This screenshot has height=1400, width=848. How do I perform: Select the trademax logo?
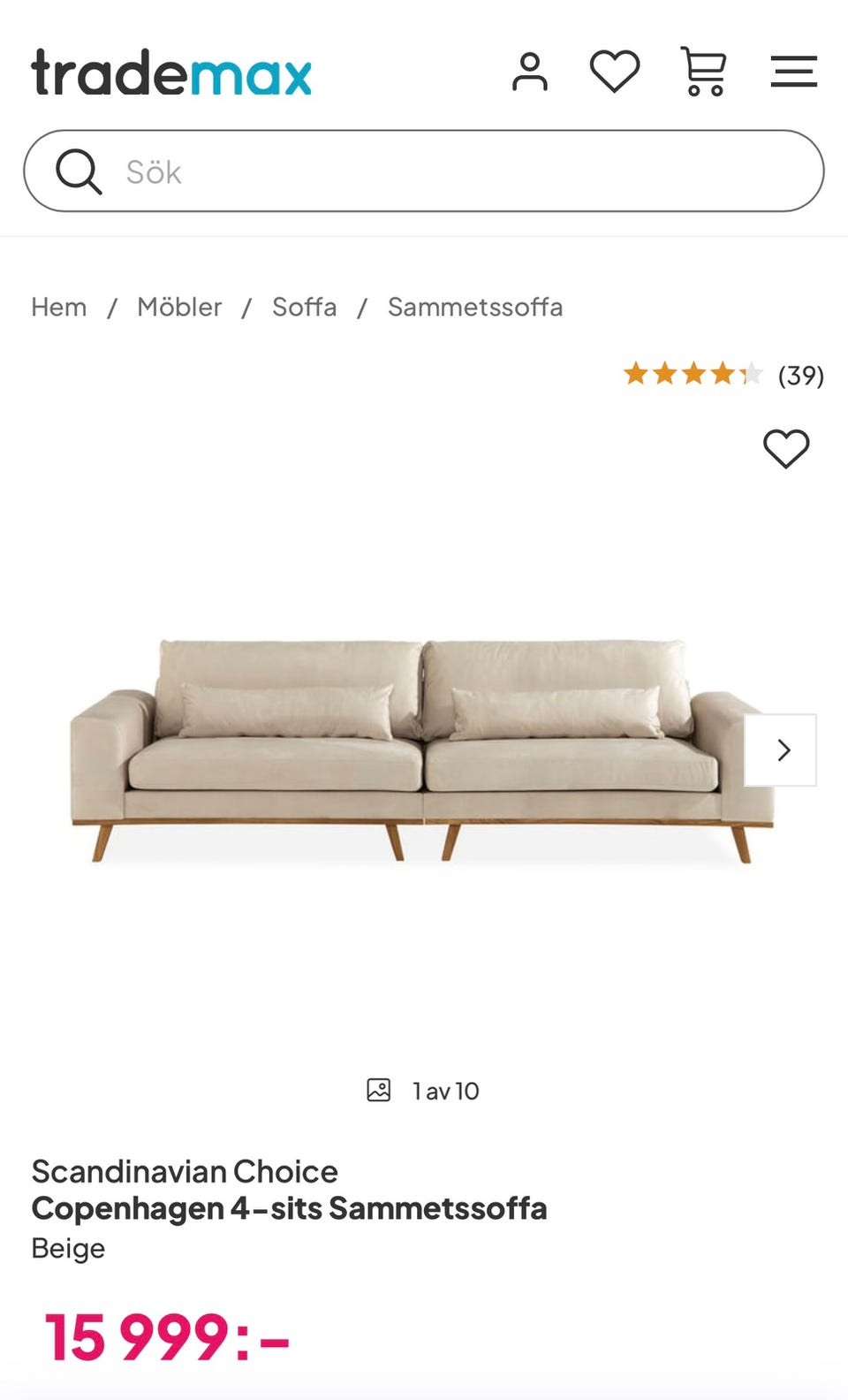point(170,73)
